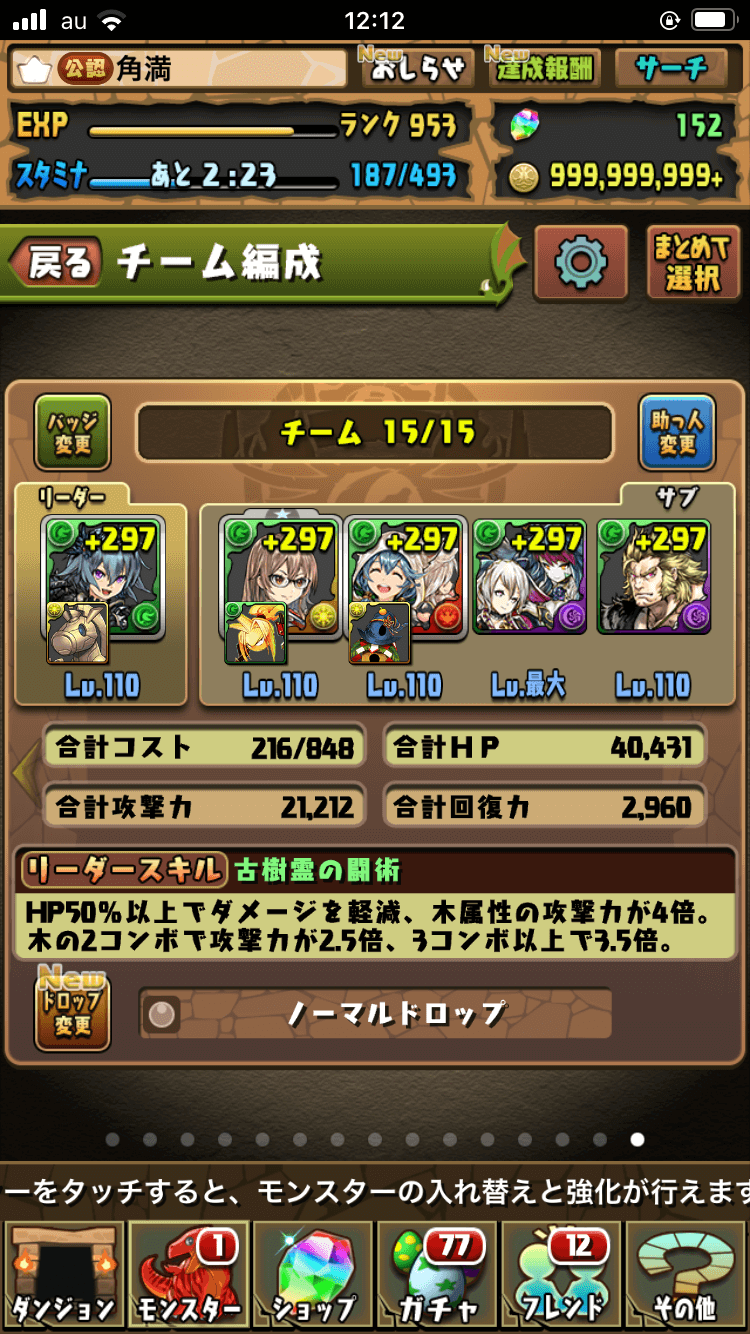Select the last sub monster slot
Viewport: 750px width, 1334px height.
(x=653, y=578)
